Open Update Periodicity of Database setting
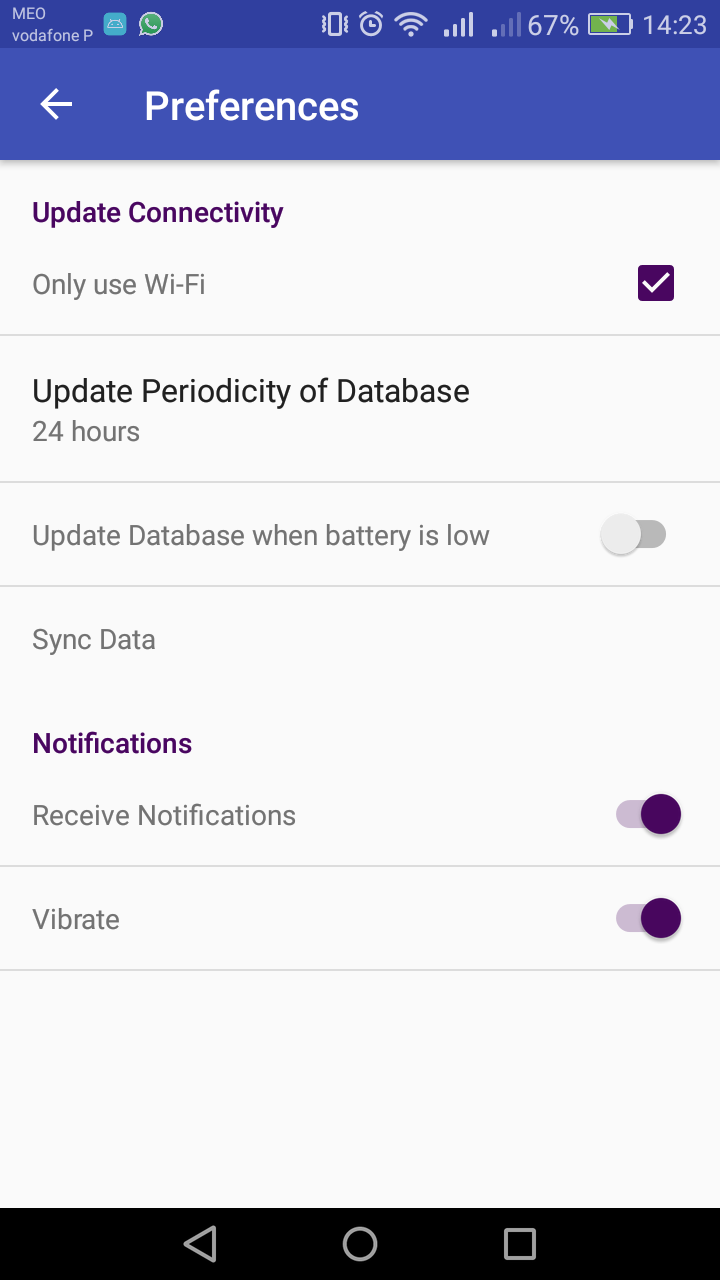The height and width of the screenshot is (1280, 720). pos(250,409)
